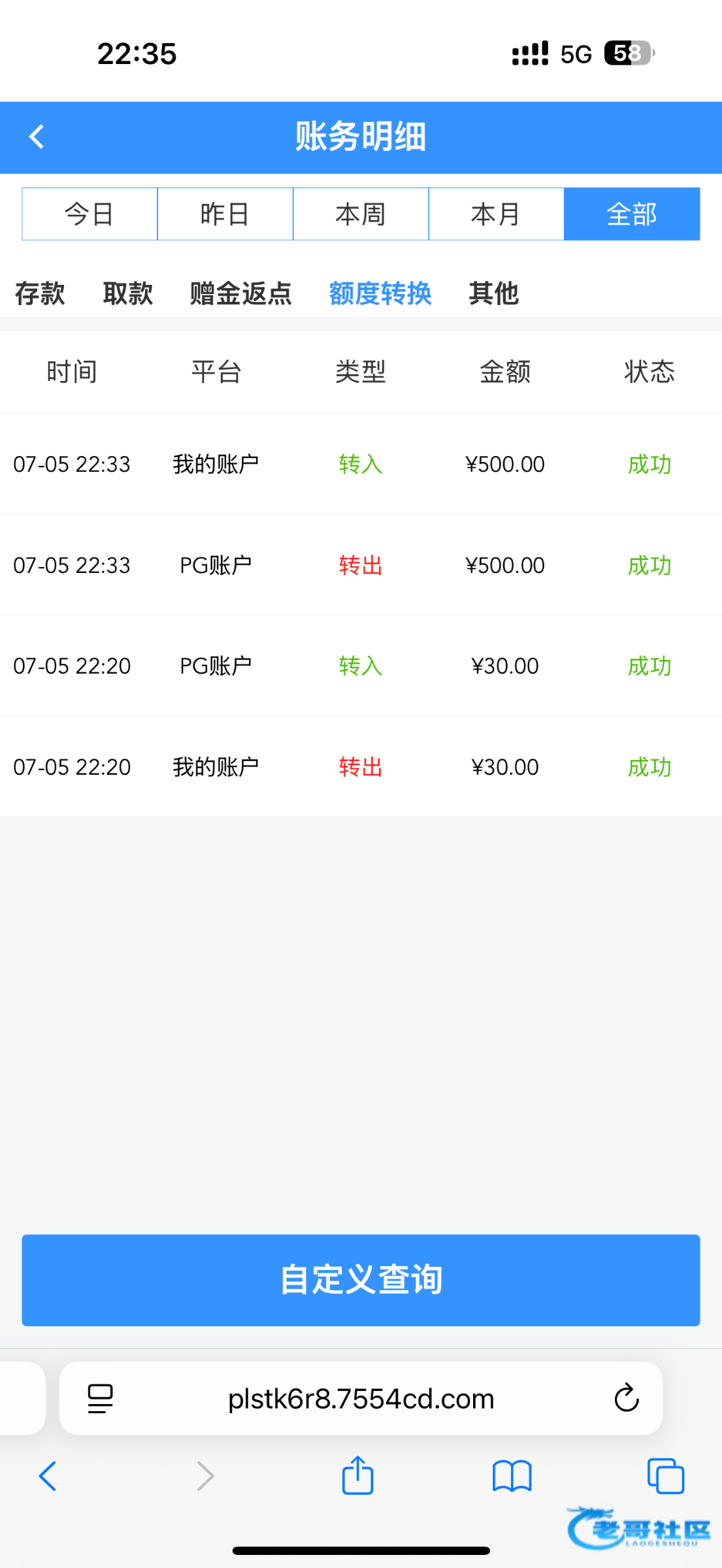Filter by 本月
This screenshot has height=1568, width=722.
[496, 214]
